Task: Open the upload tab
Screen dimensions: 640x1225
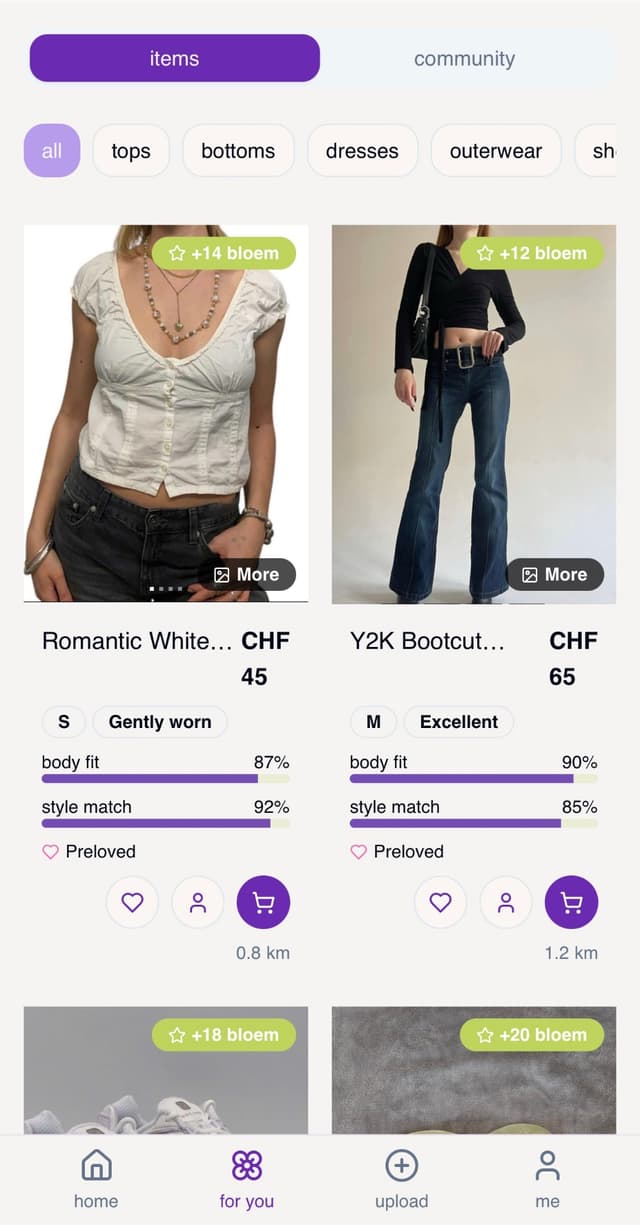Action: 401,1179
